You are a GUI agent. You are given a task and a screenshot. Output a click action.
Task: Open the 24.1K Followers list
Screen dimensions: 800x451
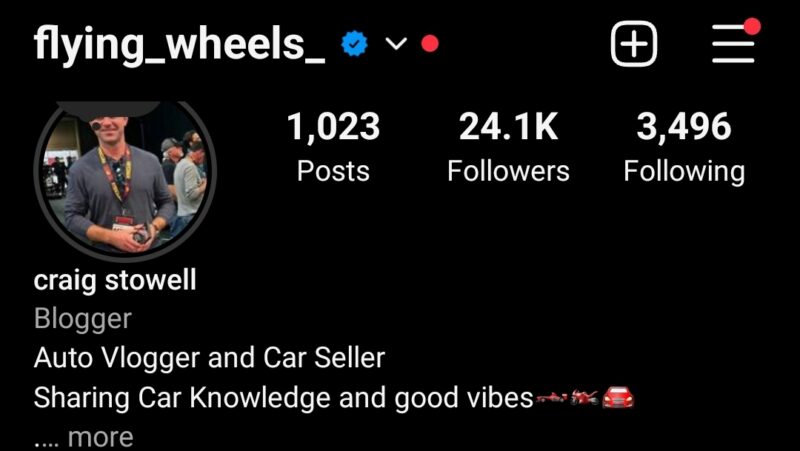[508, 147]
